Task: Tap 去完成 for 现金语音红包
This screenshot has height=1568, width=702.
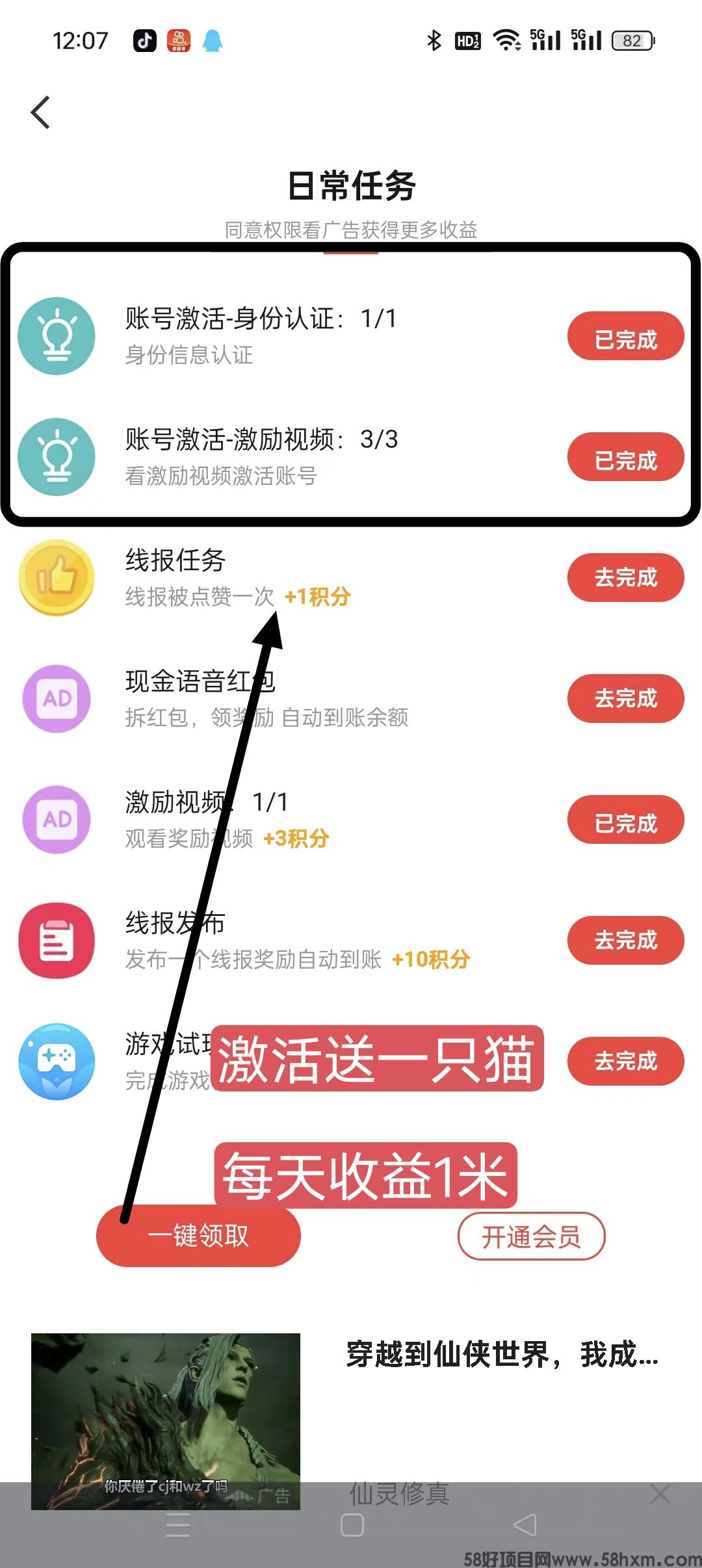Action: click(x=625, y=699)
